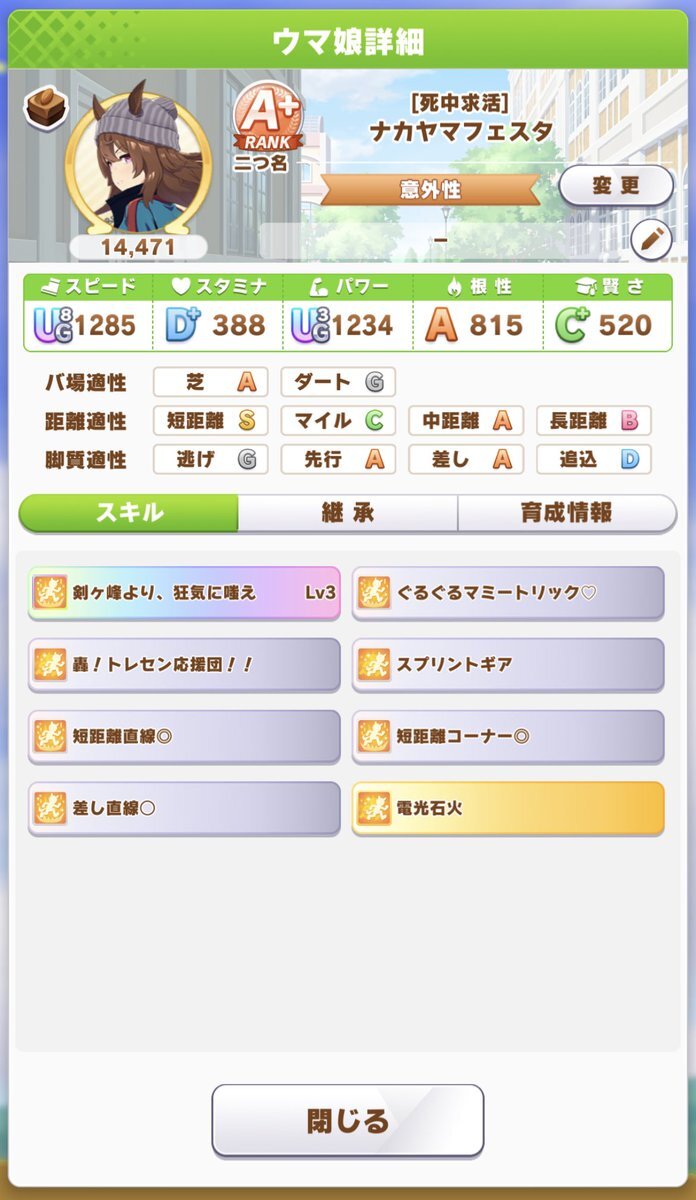Show details for 短距離直線◎
Screen dimensions: 696x1200
pyautogui.click(x=184, y=737)
